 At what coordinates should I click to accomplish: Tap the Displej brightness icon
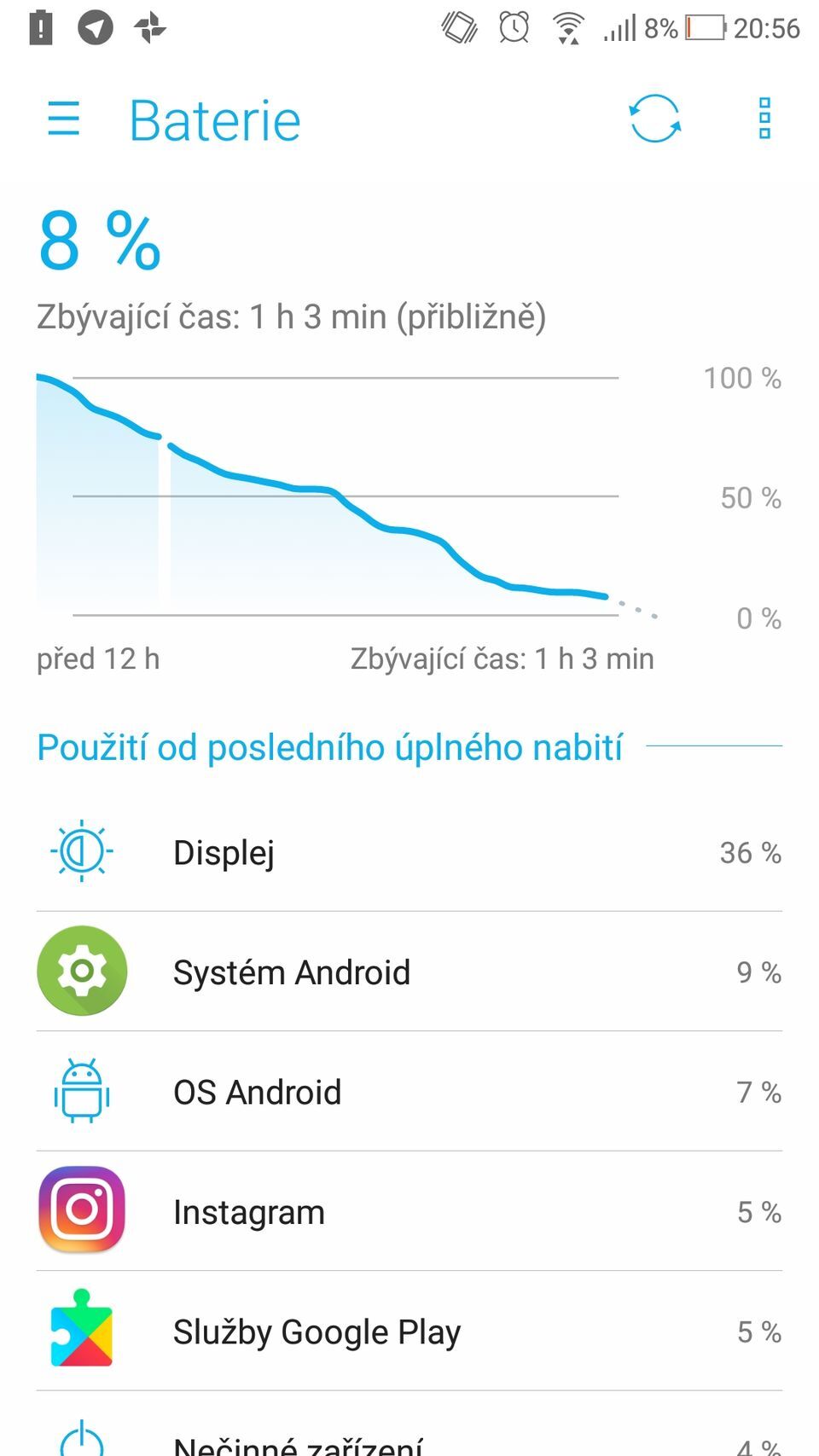pos(81,850)
